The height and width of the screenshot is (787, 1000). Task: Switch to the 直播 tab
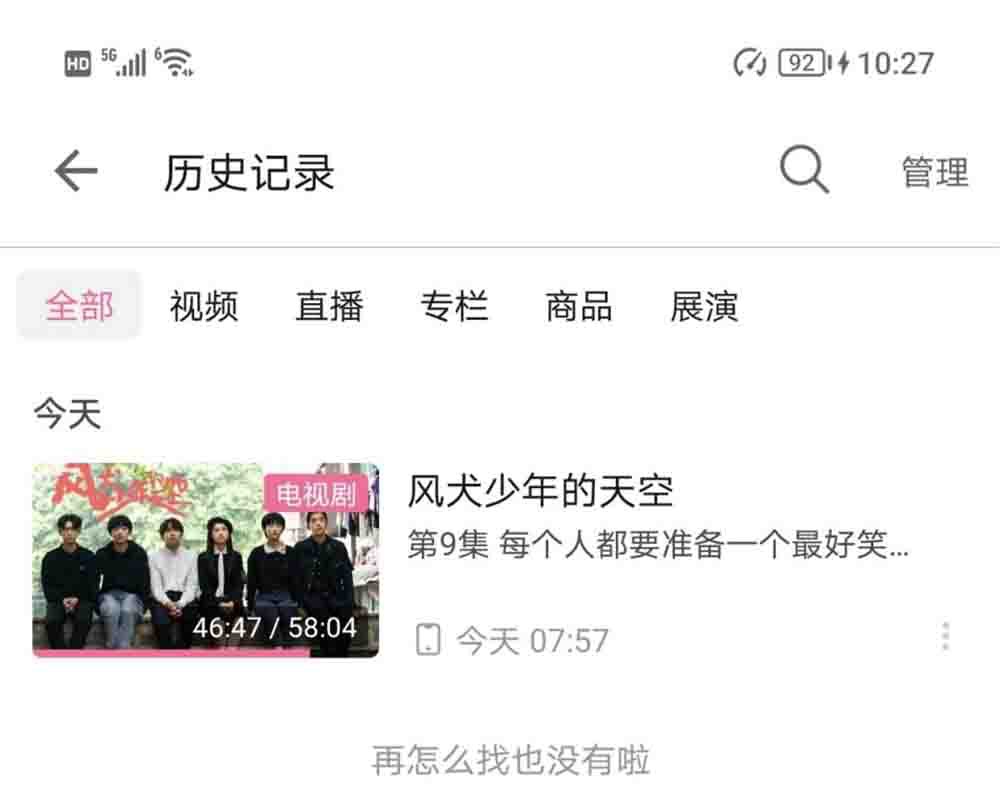click(329, 306)
